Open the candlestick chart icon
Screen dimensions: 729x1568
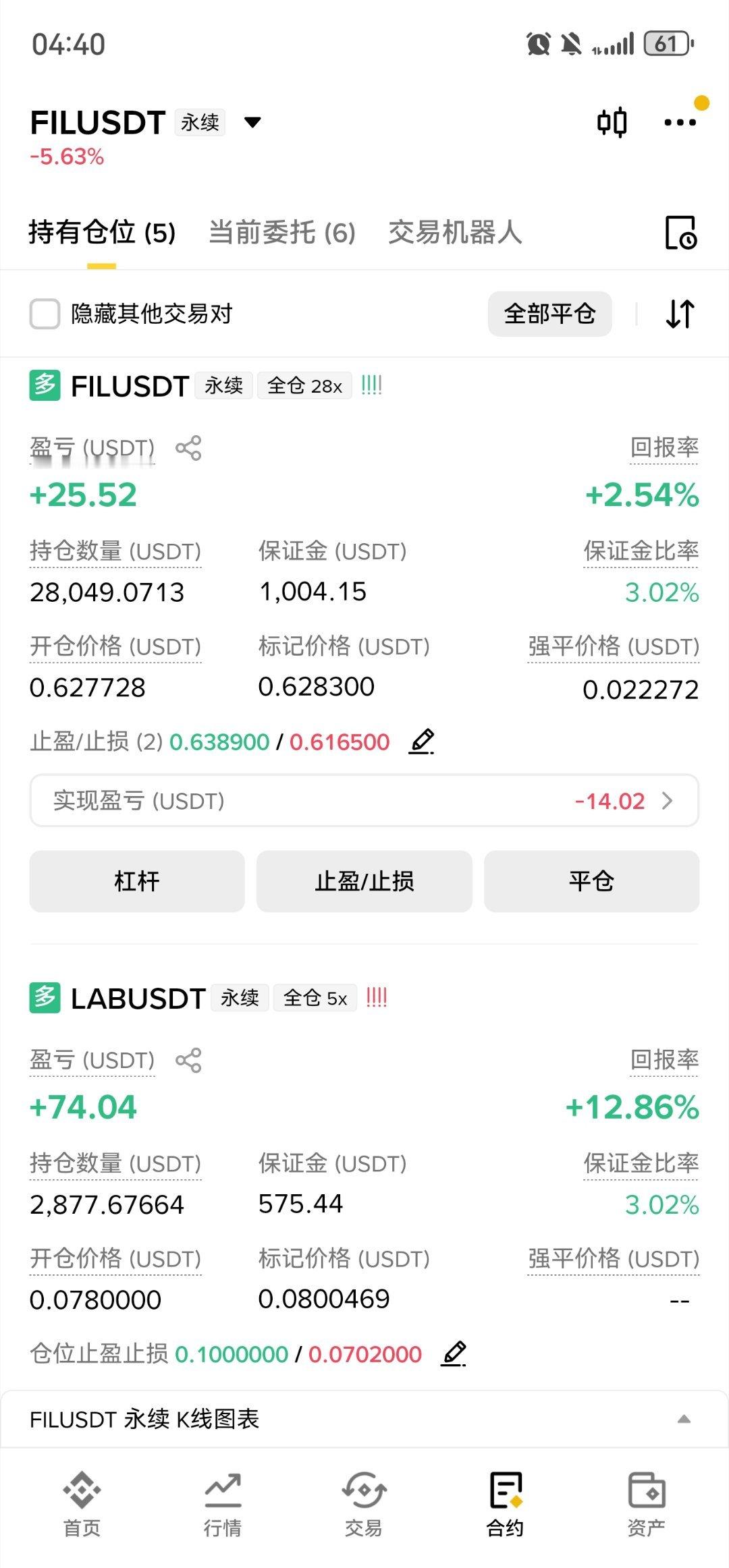point(612,122)
